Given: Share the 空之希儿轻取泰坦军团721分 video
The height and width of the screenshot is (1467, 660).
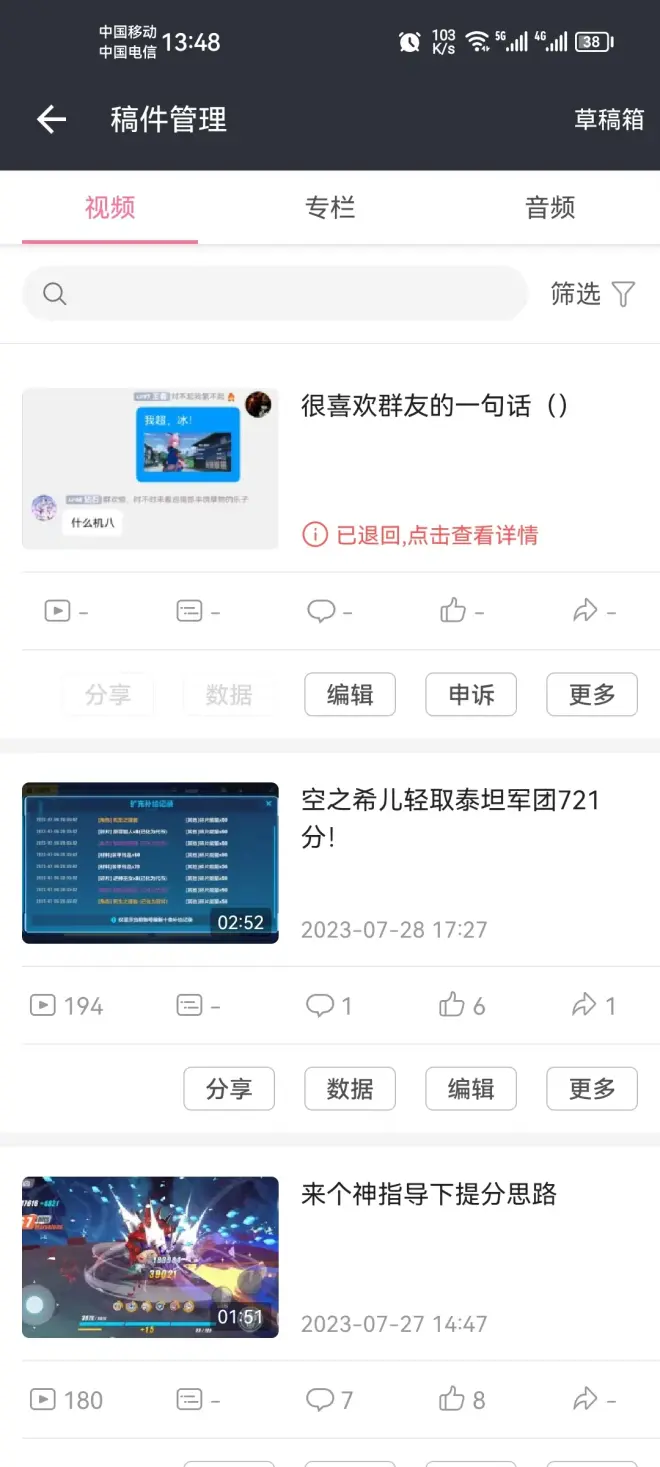Looking at the screenshot, I should (x=229, y=1089).
